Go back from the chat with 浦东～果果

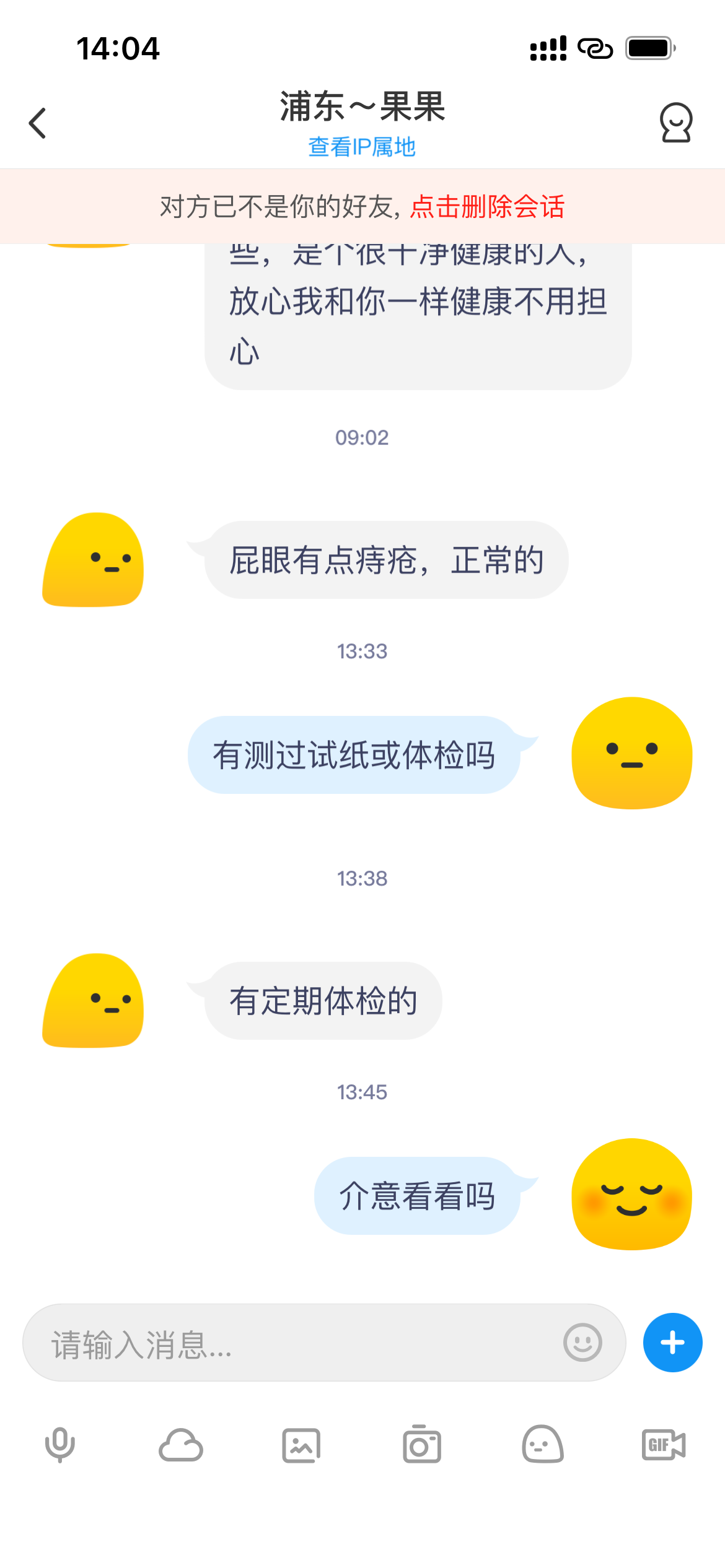pos(38,123)
